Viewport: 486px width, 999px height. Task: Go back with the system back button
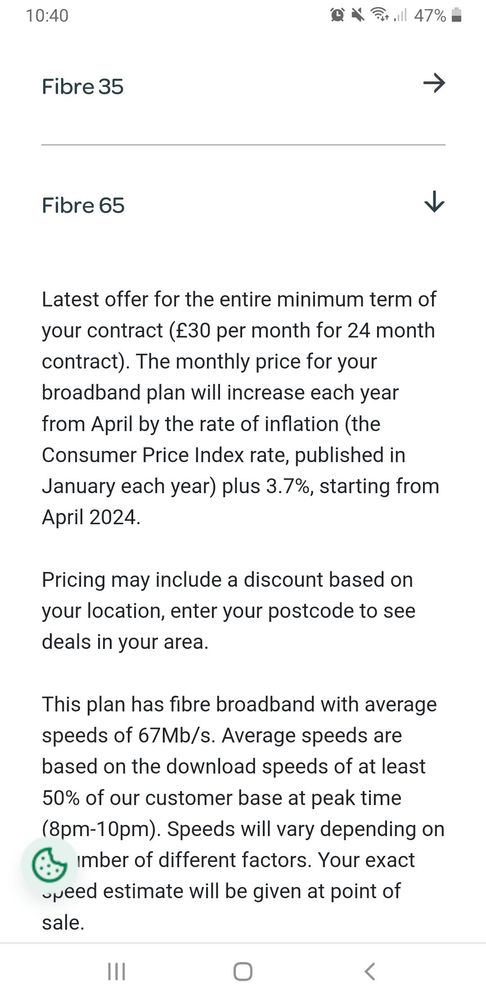click(x=369, y=971)
